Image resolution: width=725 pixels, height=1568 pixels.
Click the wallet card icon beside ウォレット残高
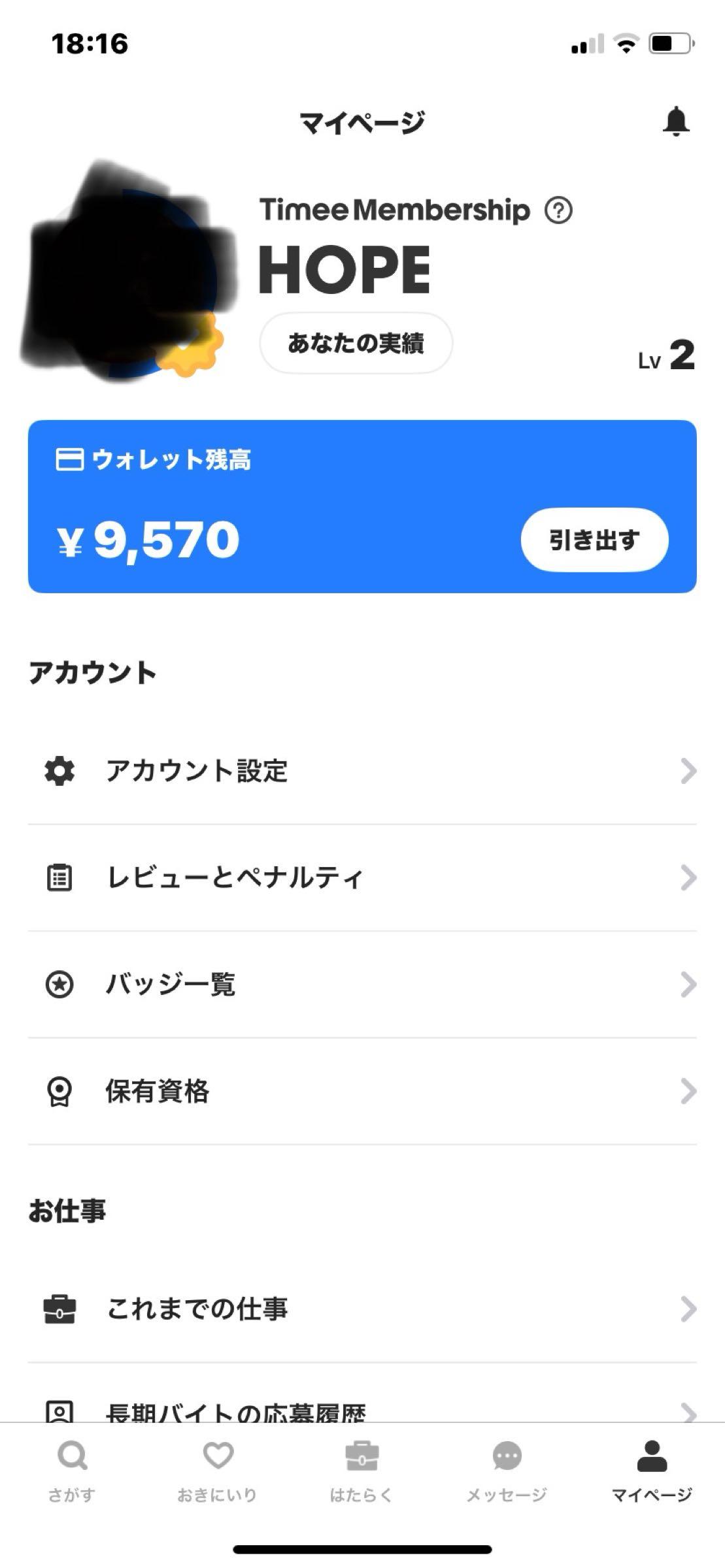click(69, 460)
